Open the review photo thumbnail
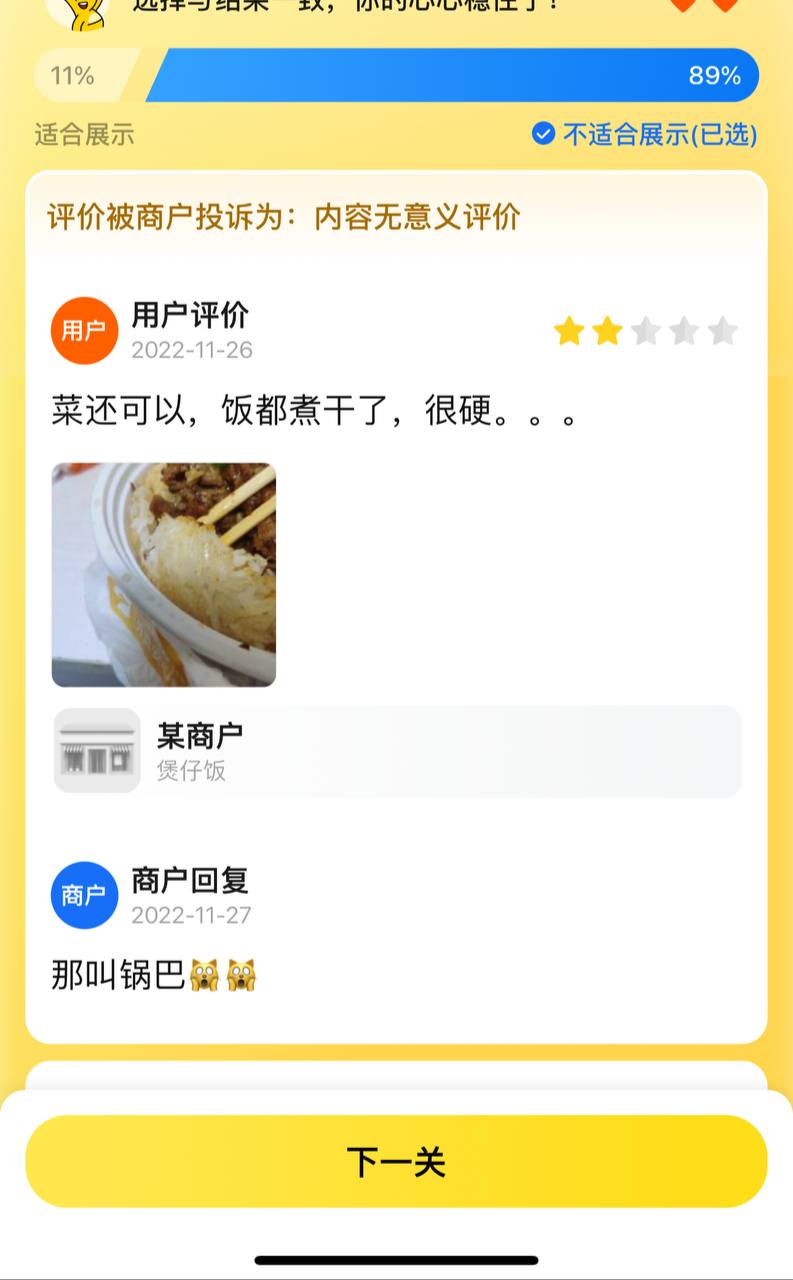Image resolution: width=793 pixels, height=1280 pixels. pos(163,571)
